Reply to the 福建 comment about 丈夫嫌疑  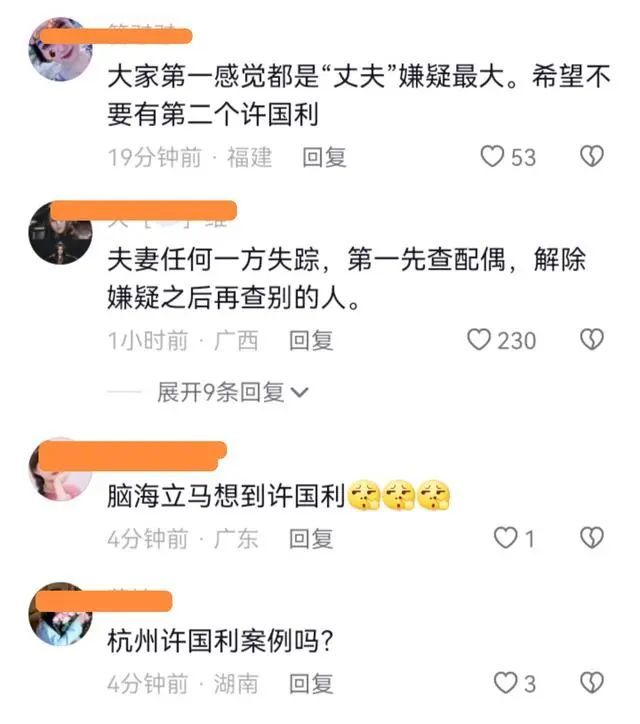tap(324, 157)
